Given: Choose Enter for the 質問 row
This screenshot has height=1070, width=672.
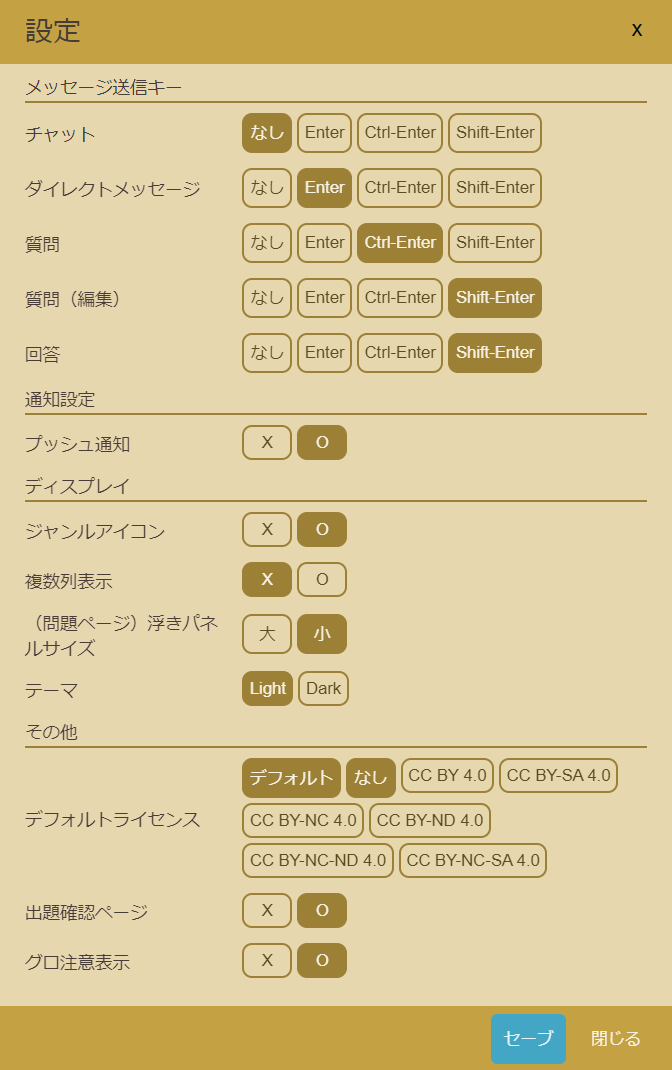Looking at the screenshot, I should click(324, 243).
